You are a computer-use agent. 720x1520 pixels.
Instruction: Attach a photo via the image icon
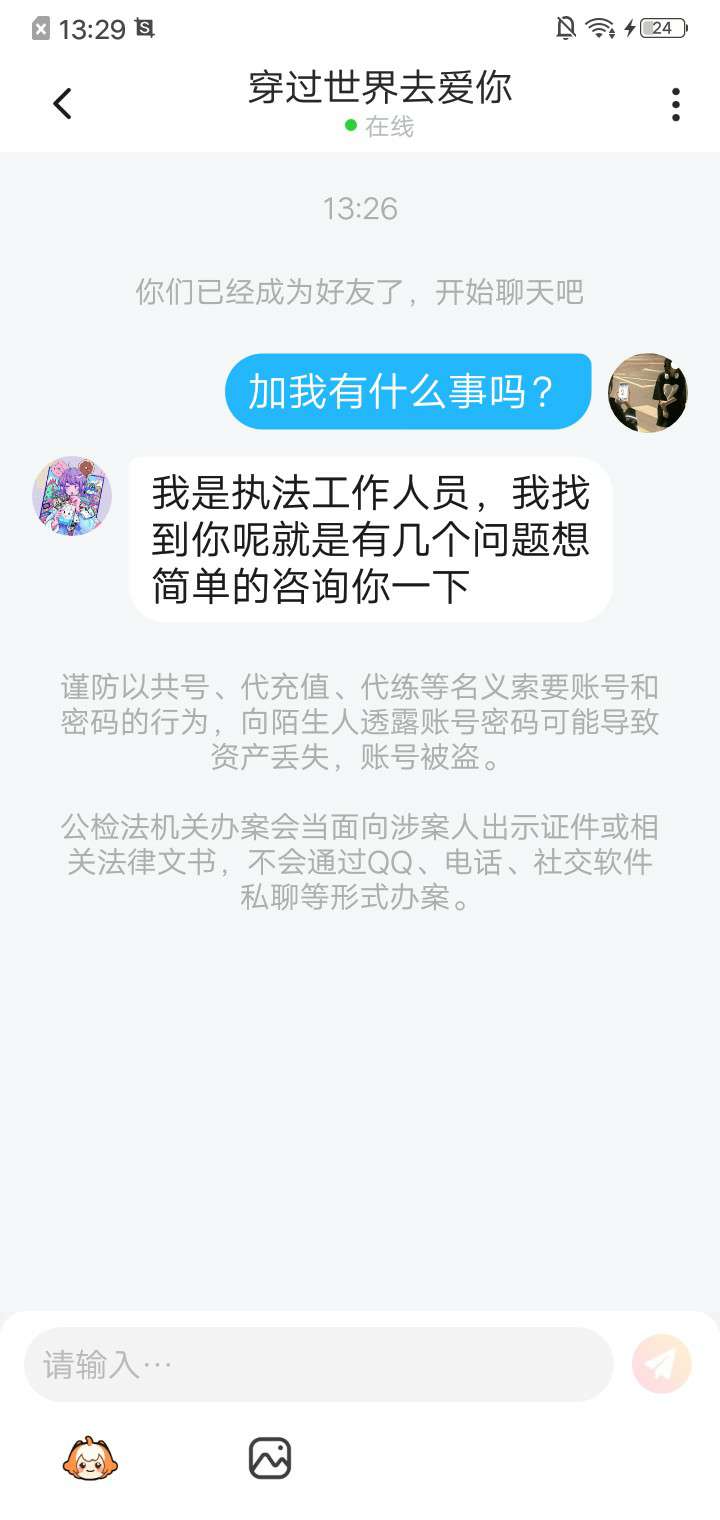[270, 1458]
